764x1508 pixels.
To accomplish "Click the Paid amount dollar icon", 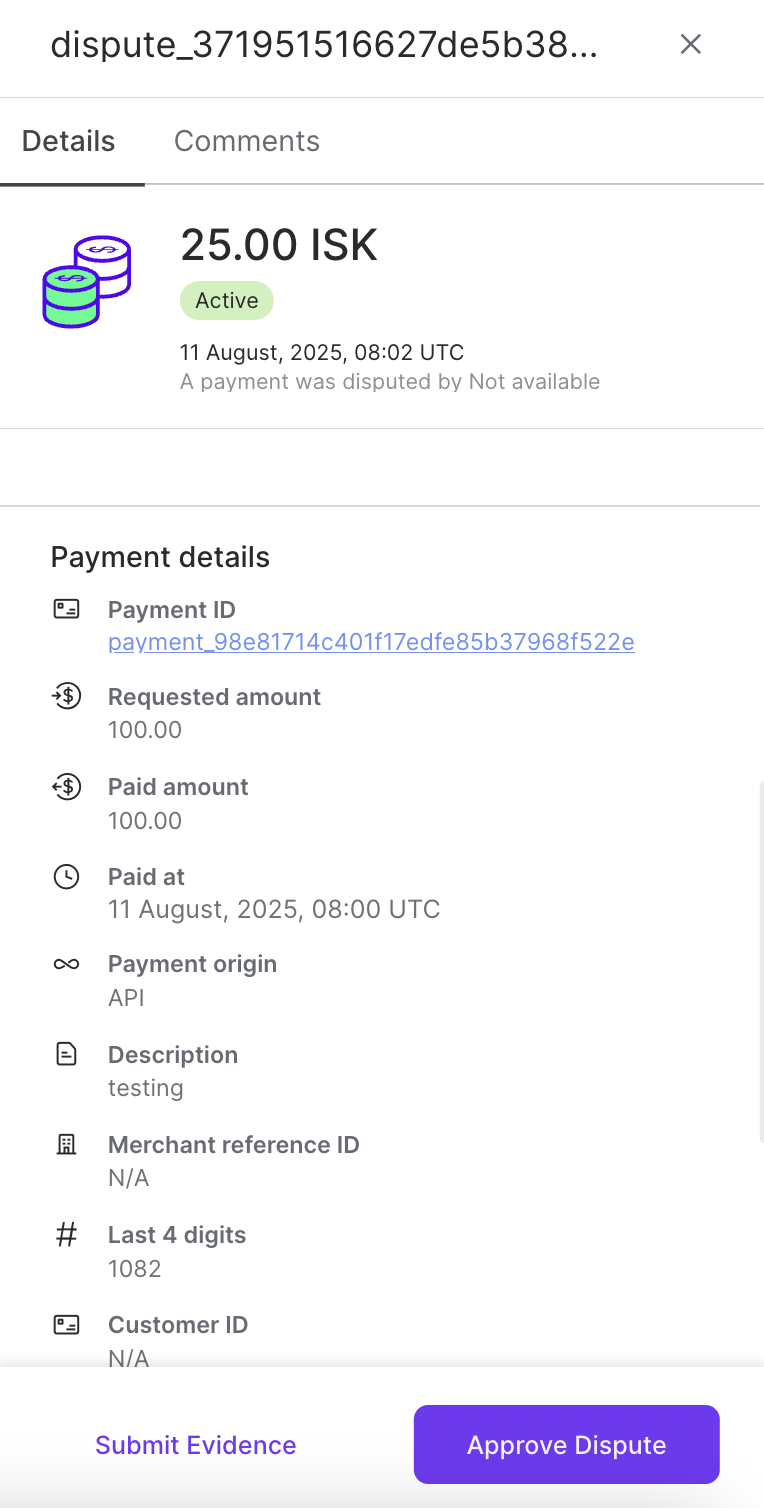I will pos(66,787).
